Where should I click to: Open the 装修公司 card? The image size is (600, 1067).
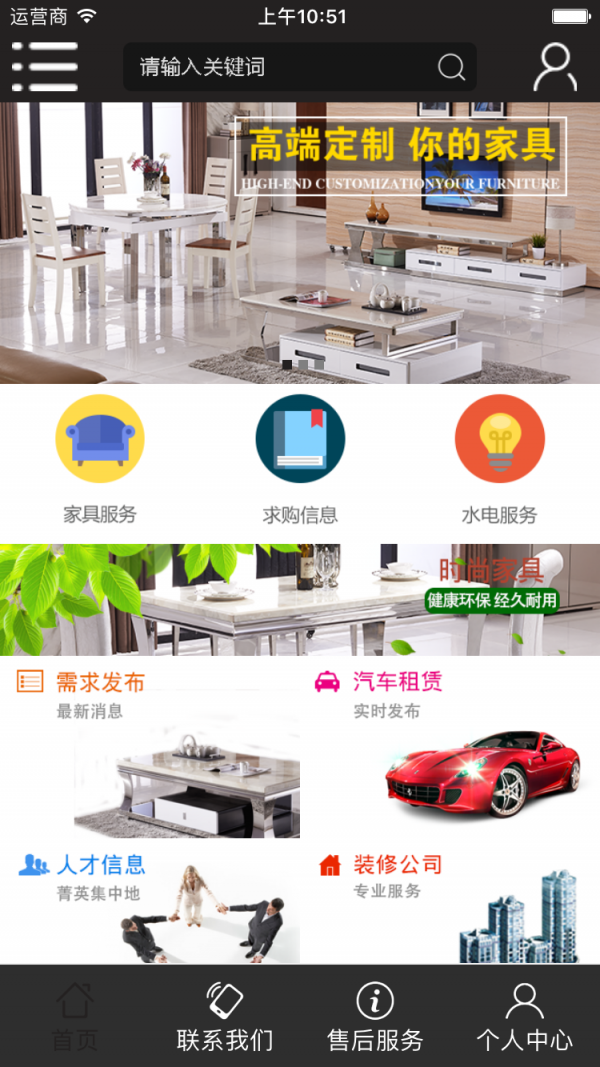pos(450,905)
